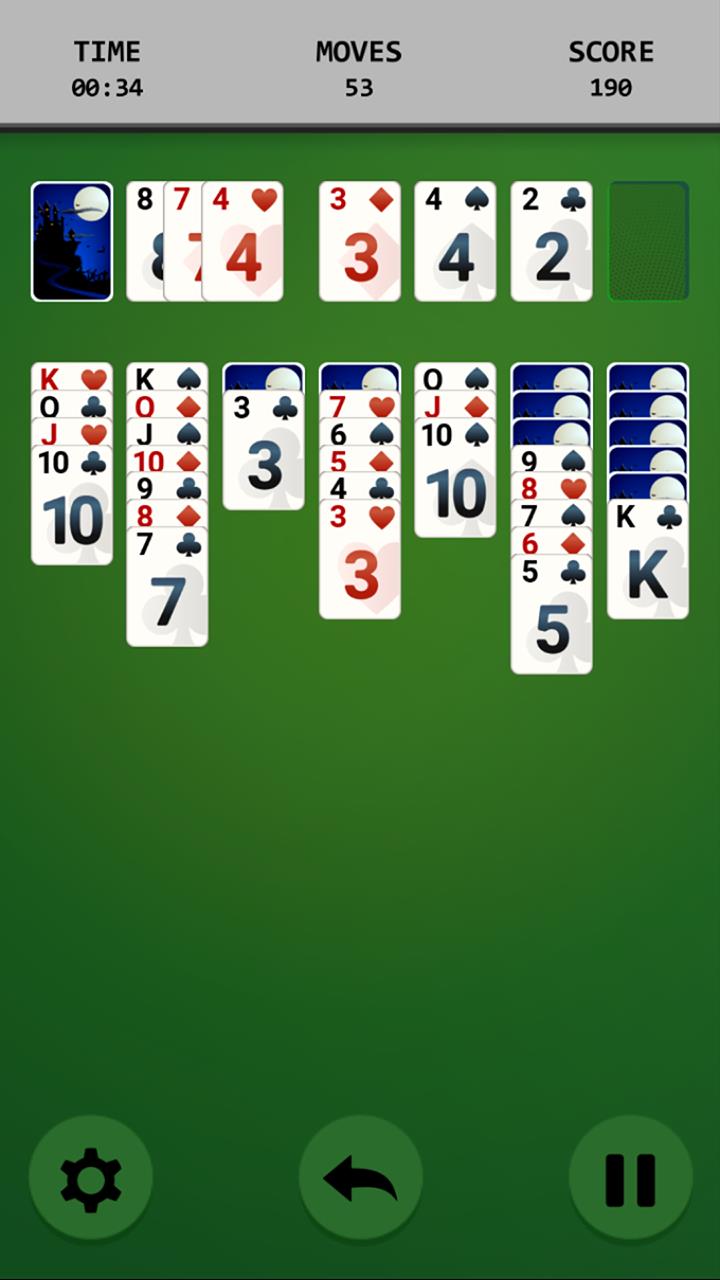Tap the 4 of spades foundation pile
Viewport: 720px width, 1280px height.
pos(456,241)
